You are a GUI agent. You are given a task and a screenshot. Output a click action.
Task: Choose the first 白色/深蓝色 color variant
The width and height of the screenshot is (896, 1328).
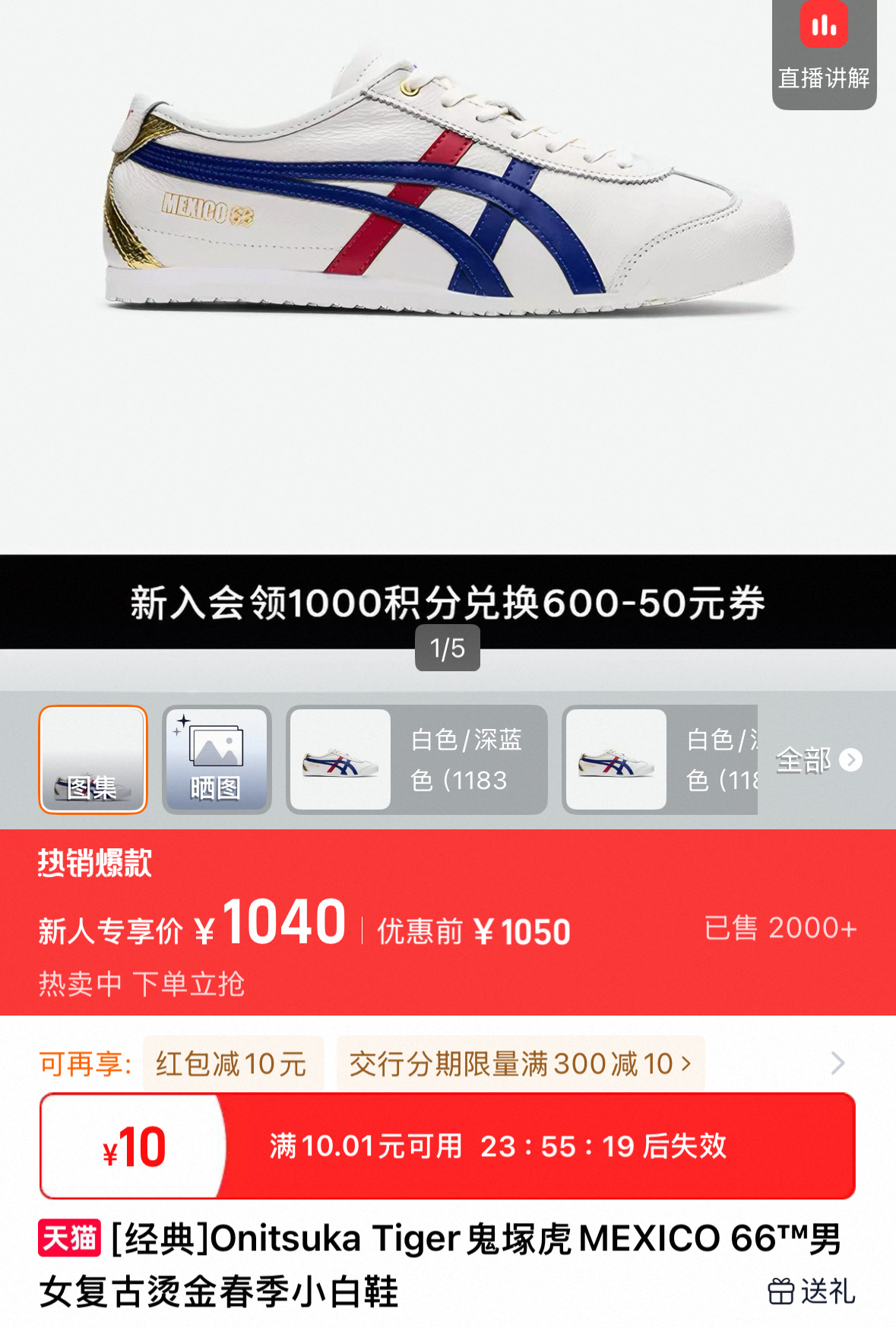point(416,759)
